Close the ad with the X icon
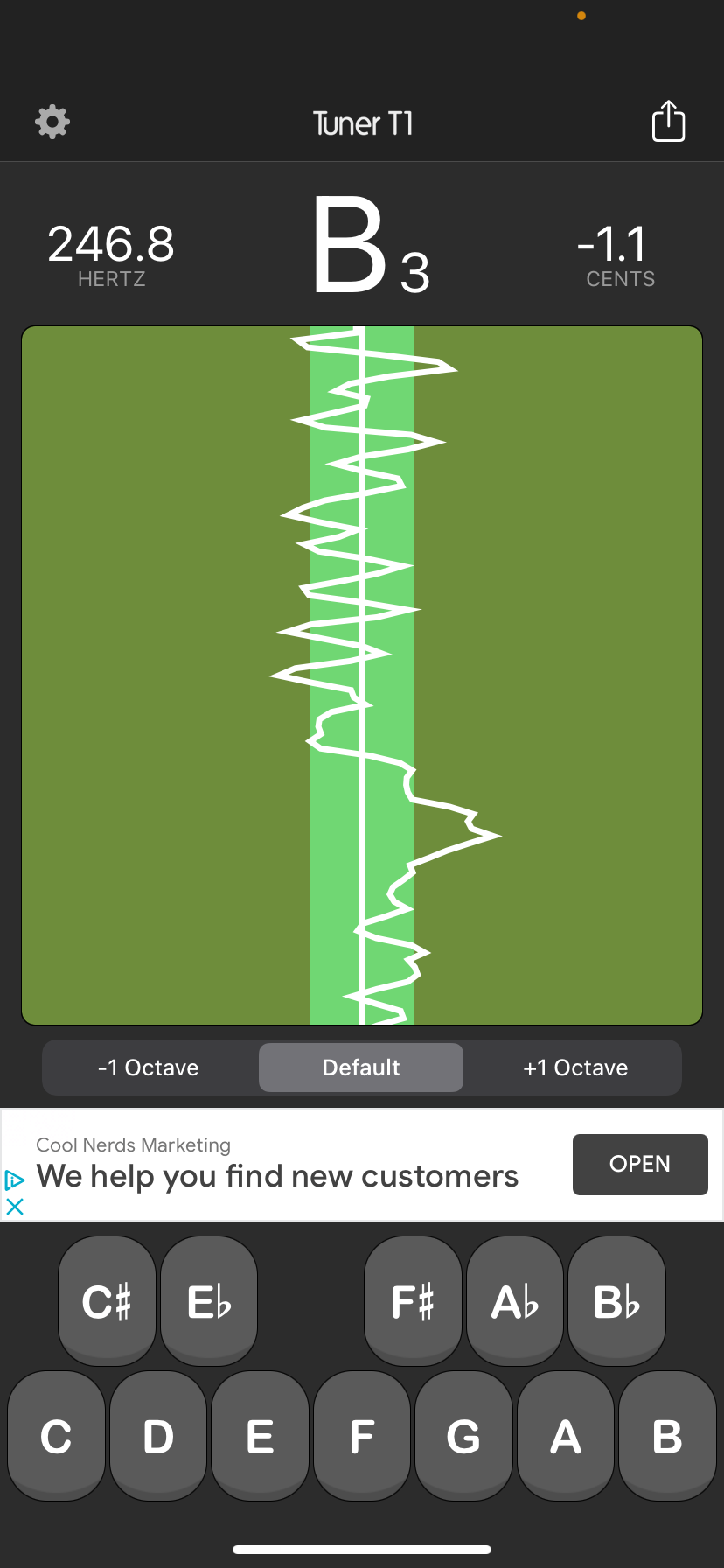Screen dimensions: 724x1568 point(15,1207)
